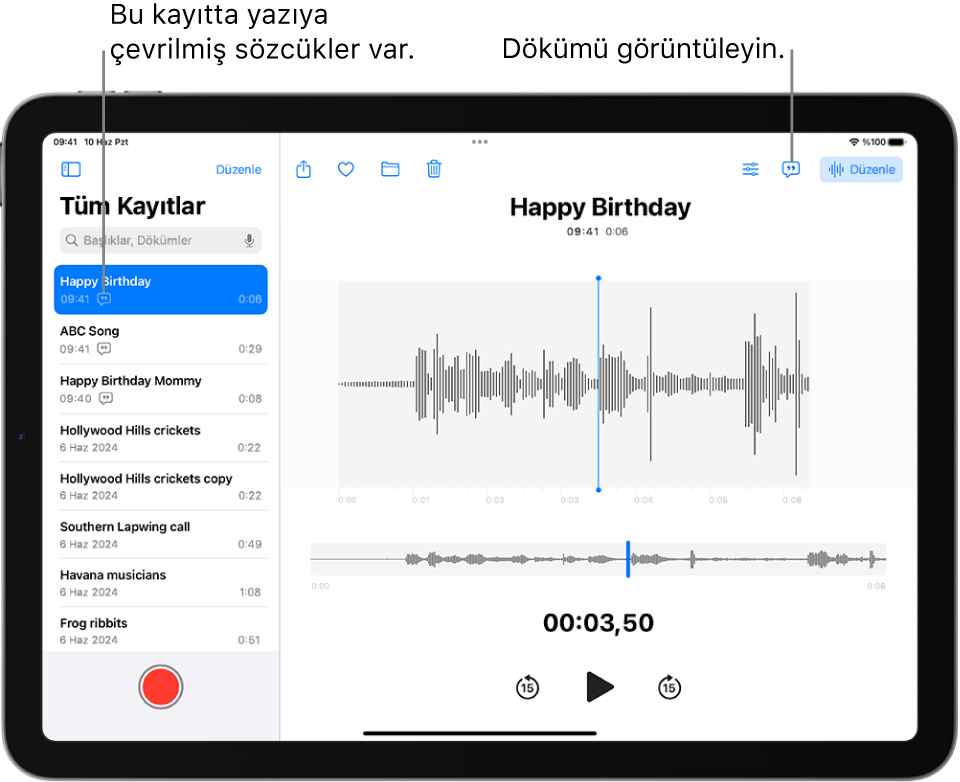This screenshot has width=960, height=782.
Task: Open the Havana musicians recording
Action: 160,583
